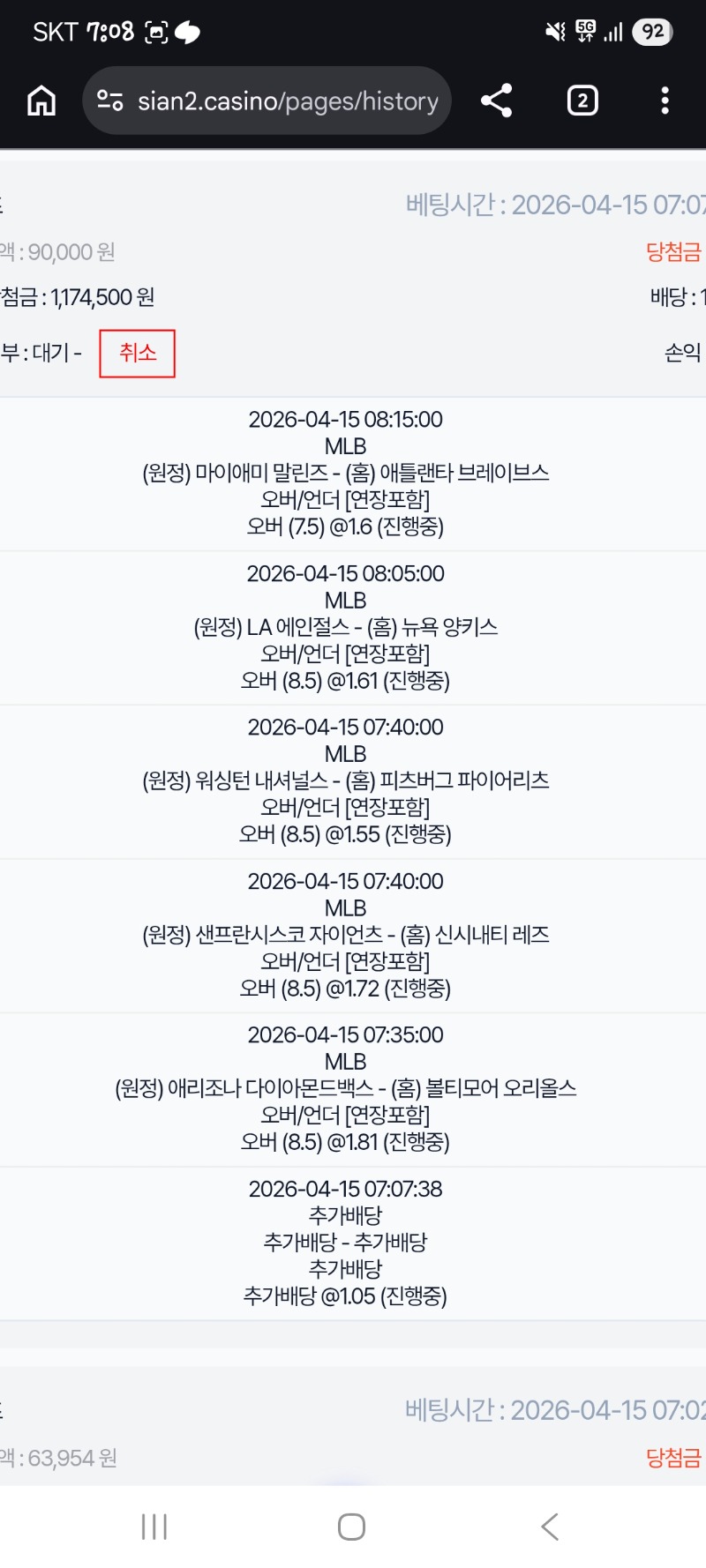Select the Washington Nationals vs Pittsburgh Pirates bet
The image size is (706, 1568).
pos(353,780)
